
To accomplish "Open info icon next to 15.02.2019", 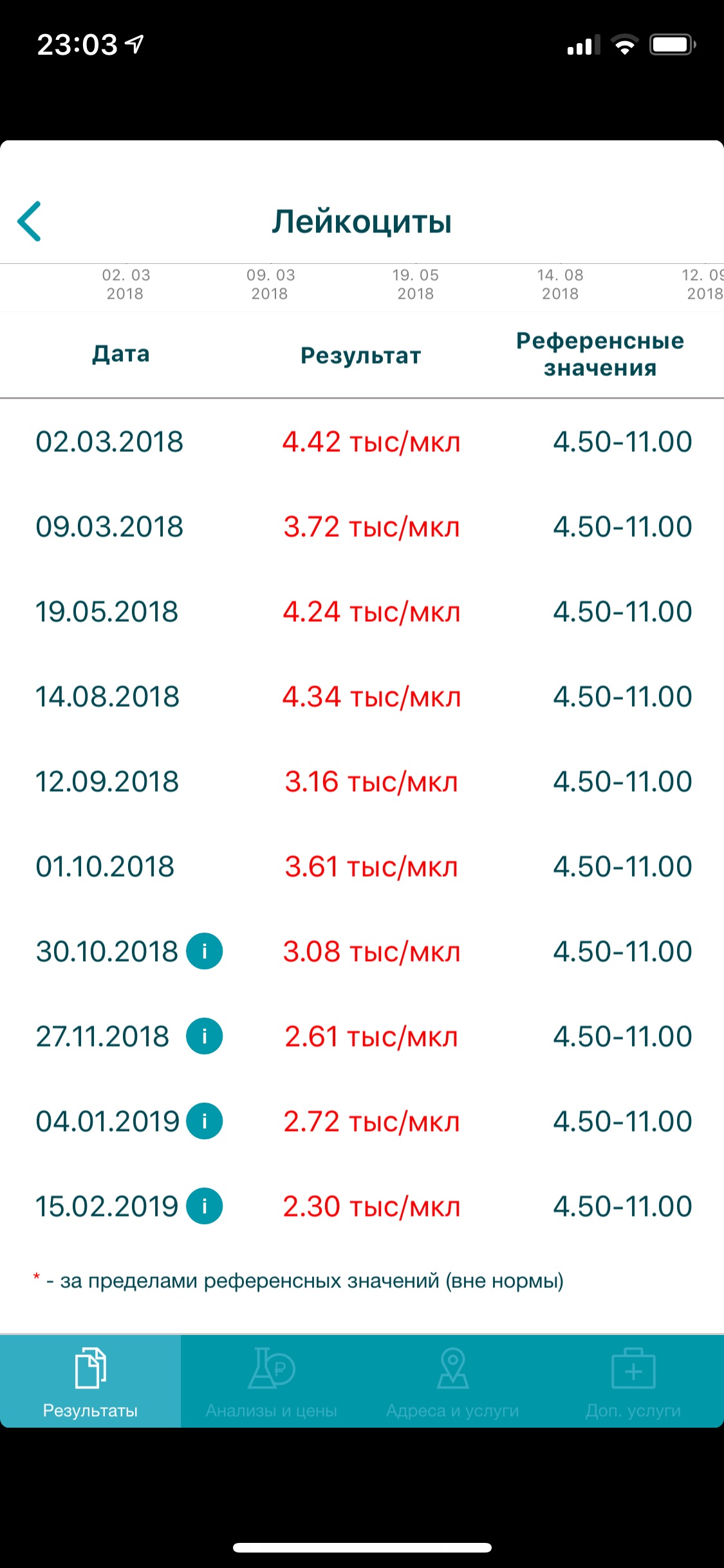I will click(x=205, y=1206).
